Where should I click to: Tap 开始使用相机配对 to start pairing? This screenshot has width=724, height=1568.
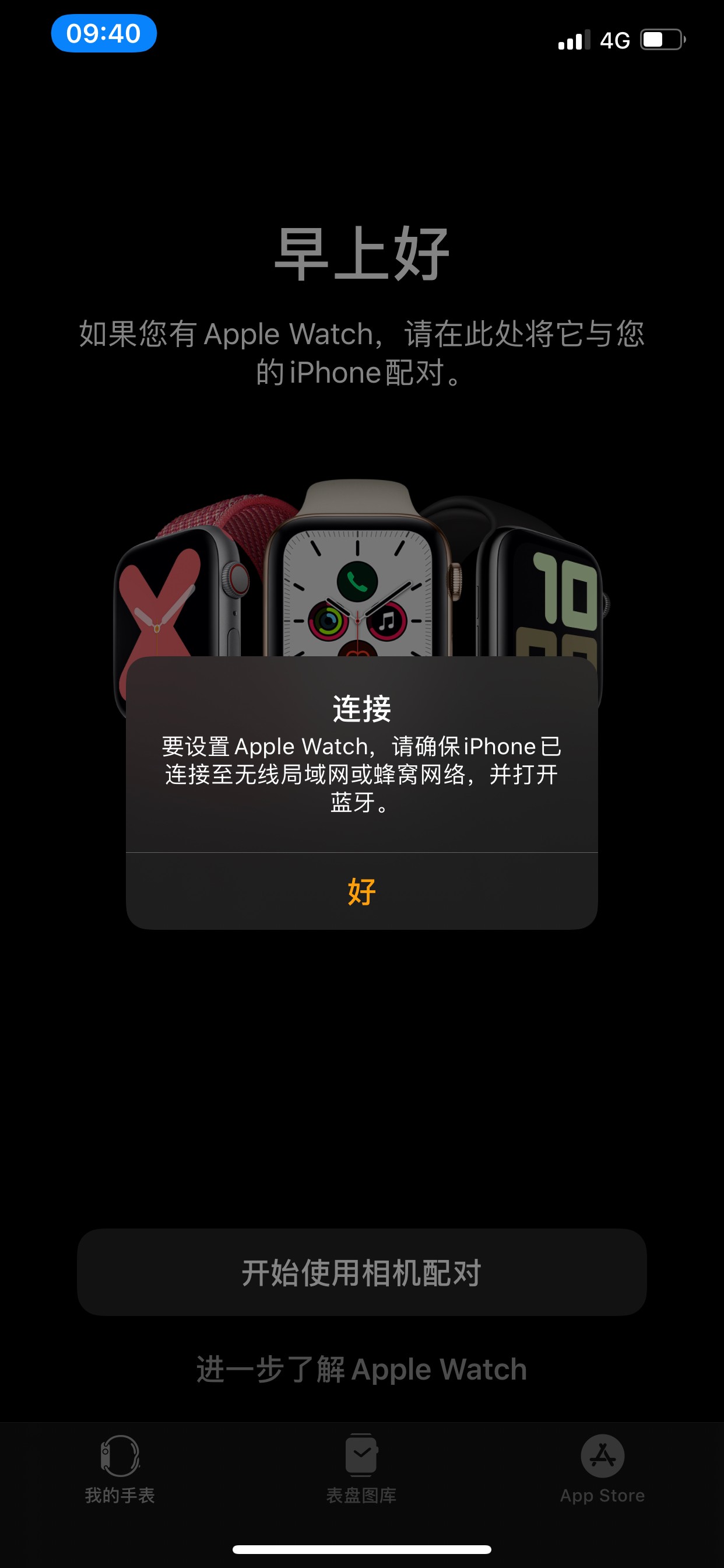tap(361, 1272)
